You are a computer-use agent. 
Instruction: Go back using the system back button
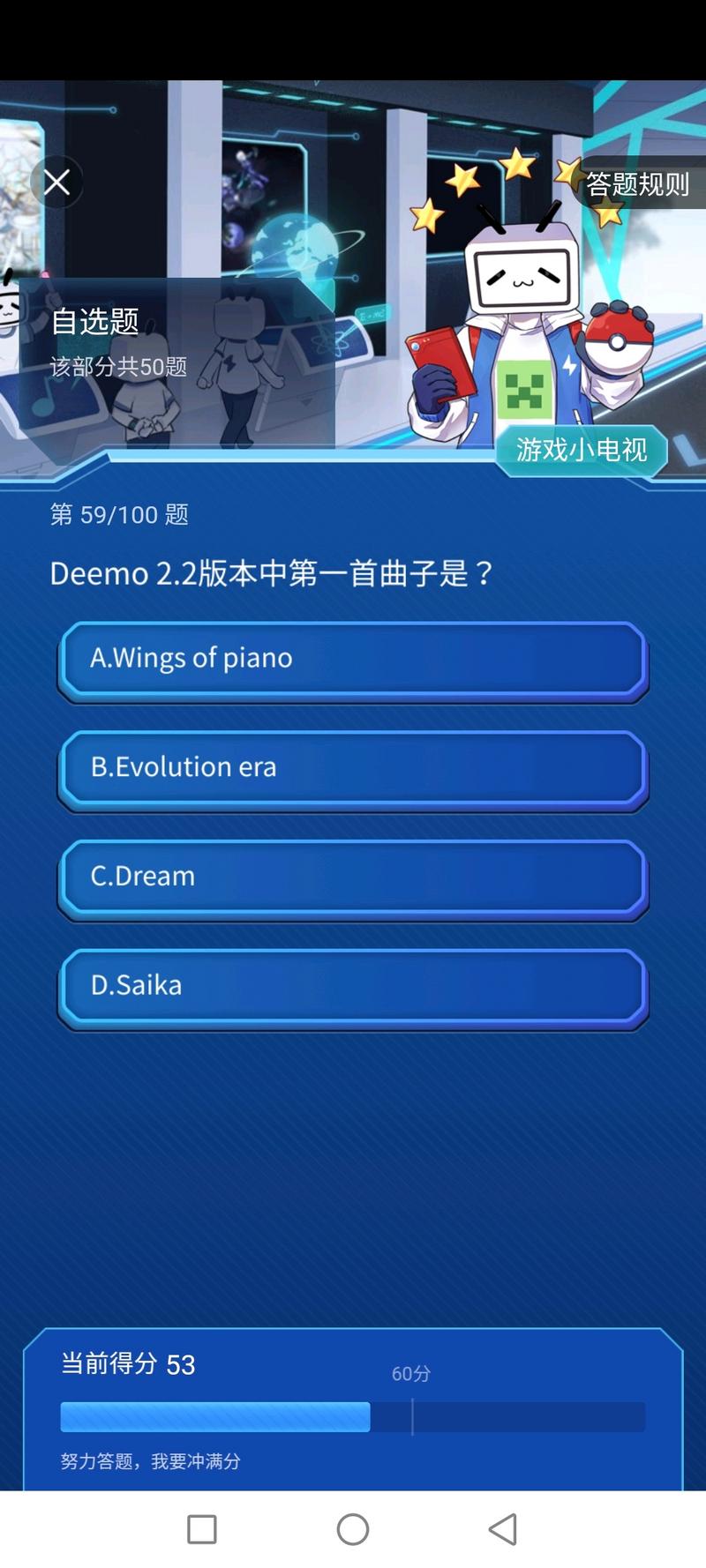click(x=503, y=1529)
